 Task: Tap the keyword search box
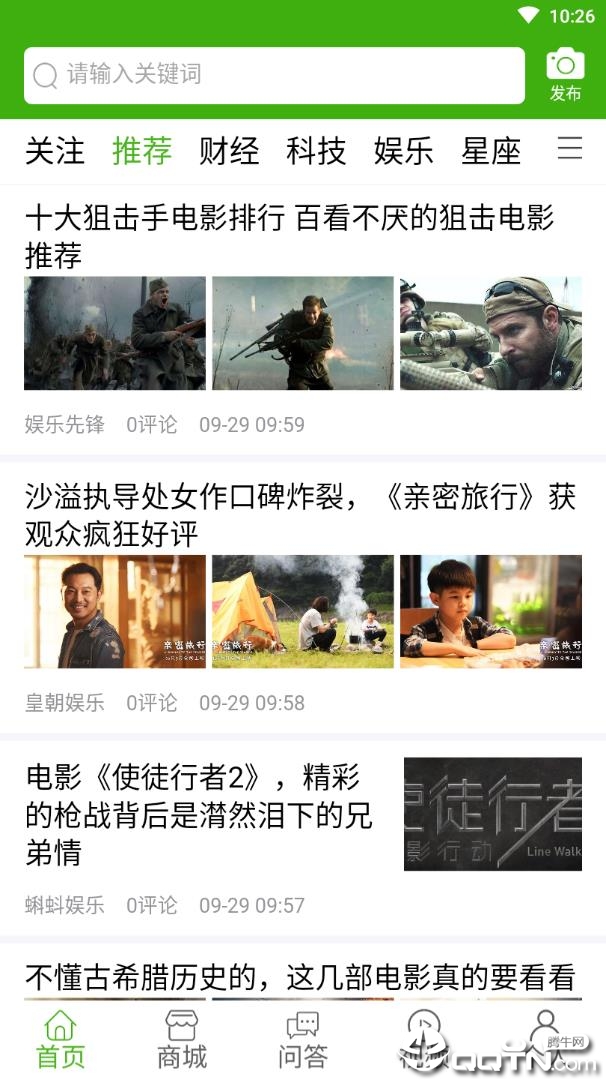[x=274, y=75]
